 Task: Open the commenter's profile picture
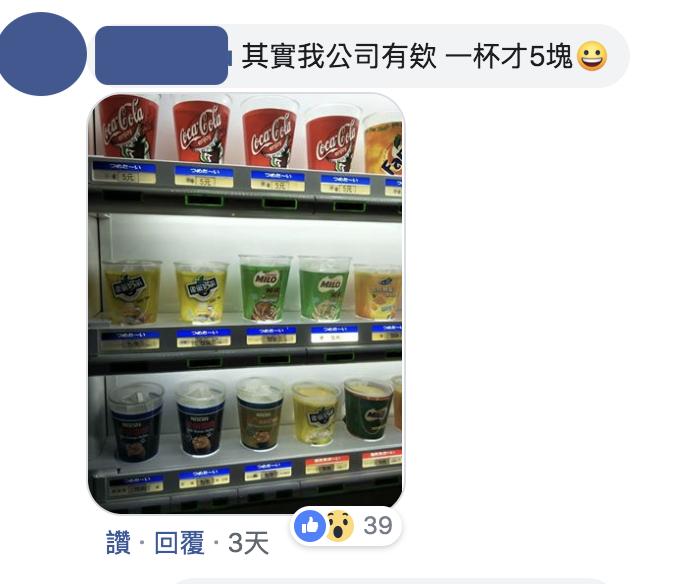click(x=42, y=54)
